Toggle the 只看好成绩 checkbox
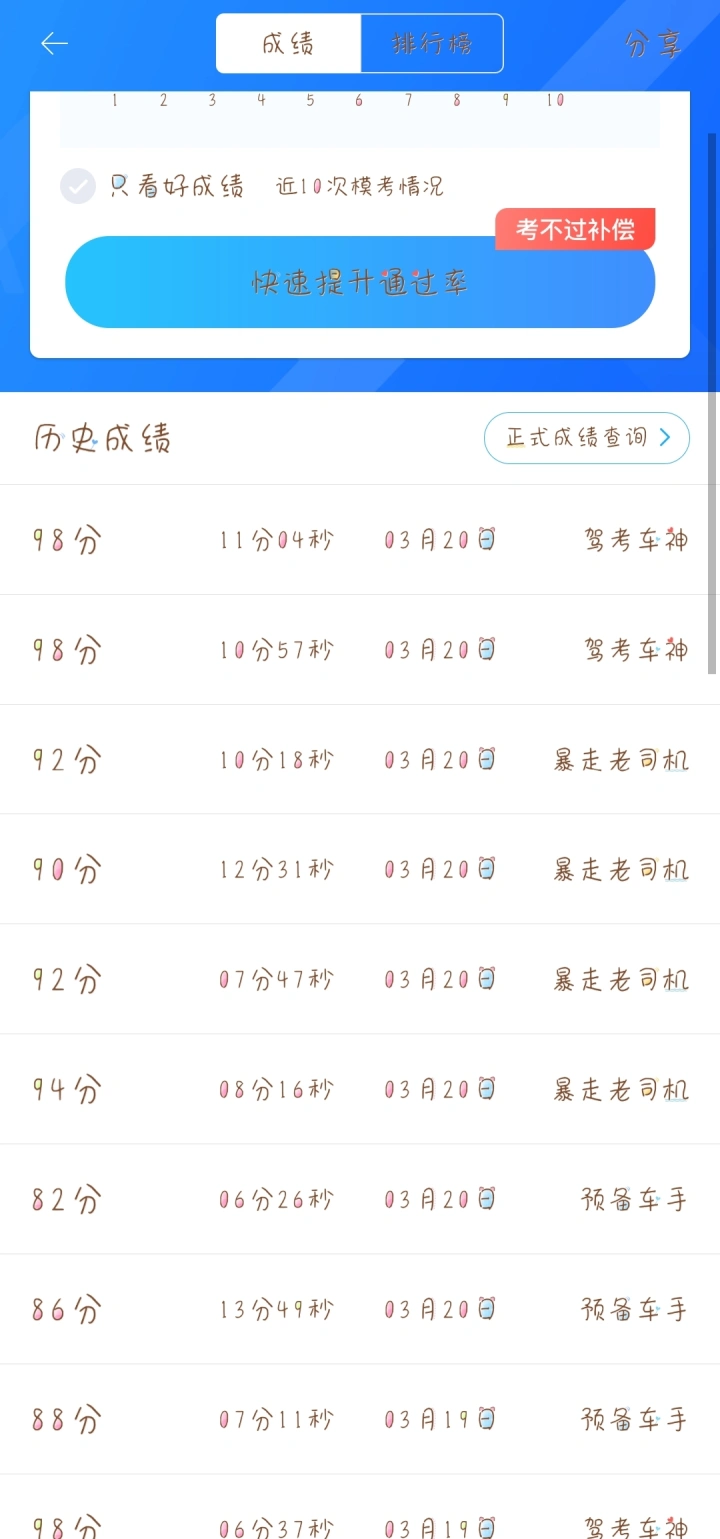Viewport: 720px width, 1539px height. pyautogui.click(x=78, y=186)
